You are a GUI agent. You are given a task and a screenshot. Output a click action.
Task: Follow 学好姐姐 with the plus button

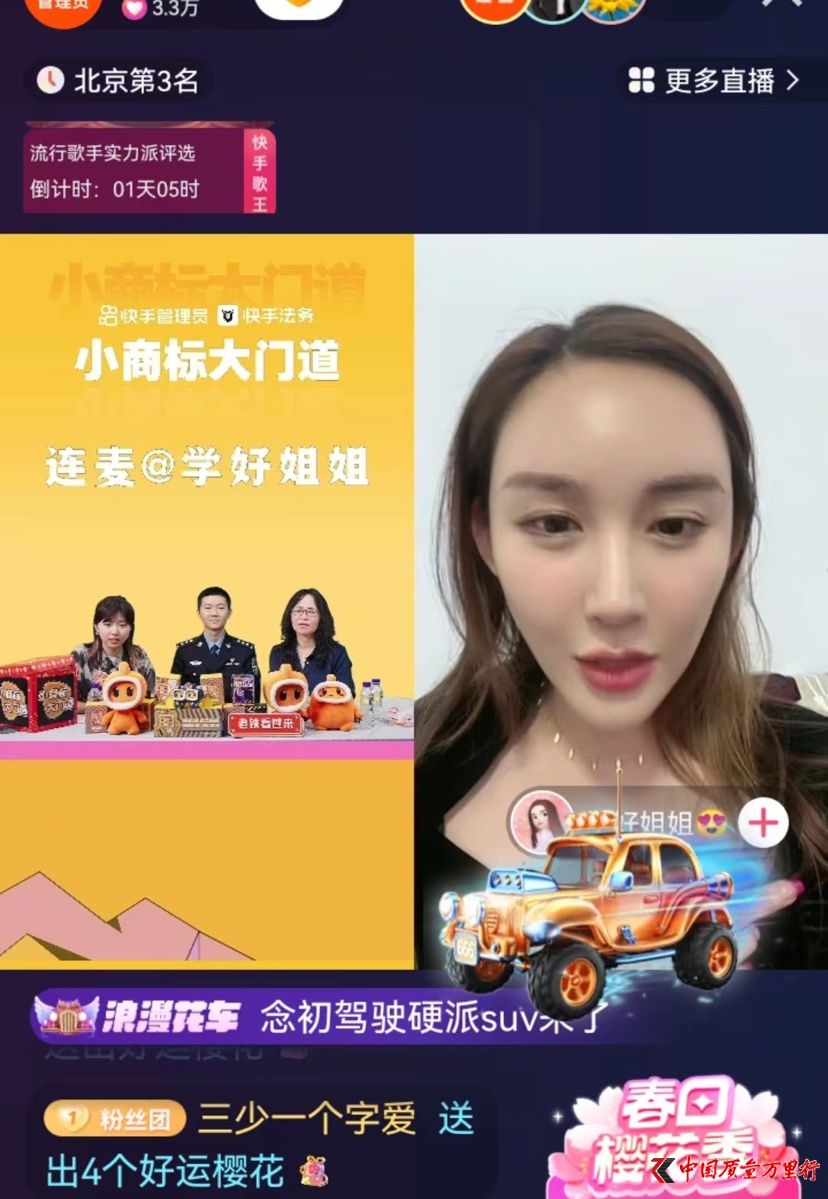[x=763, y=823]
